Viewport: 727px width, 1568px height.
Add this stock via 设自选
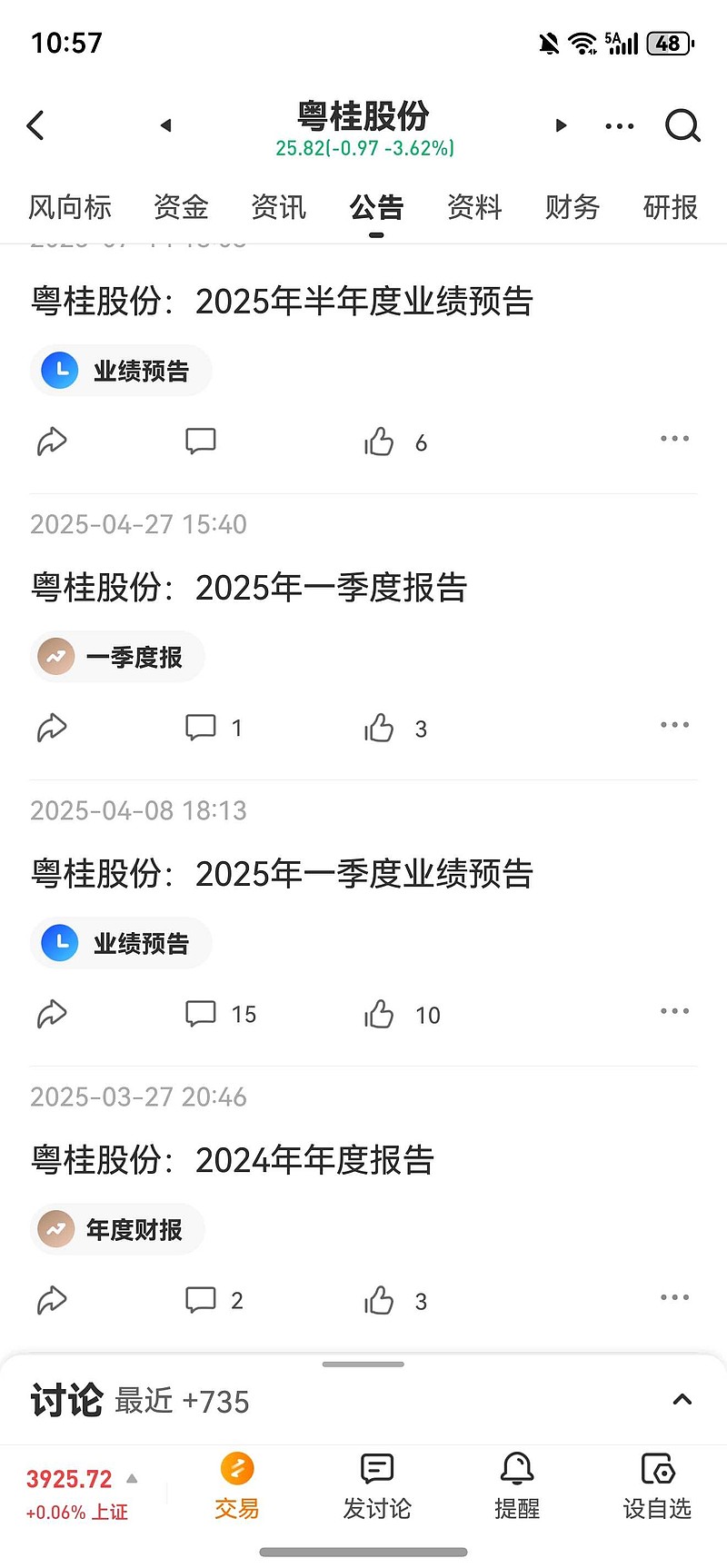pos(657,1485)
